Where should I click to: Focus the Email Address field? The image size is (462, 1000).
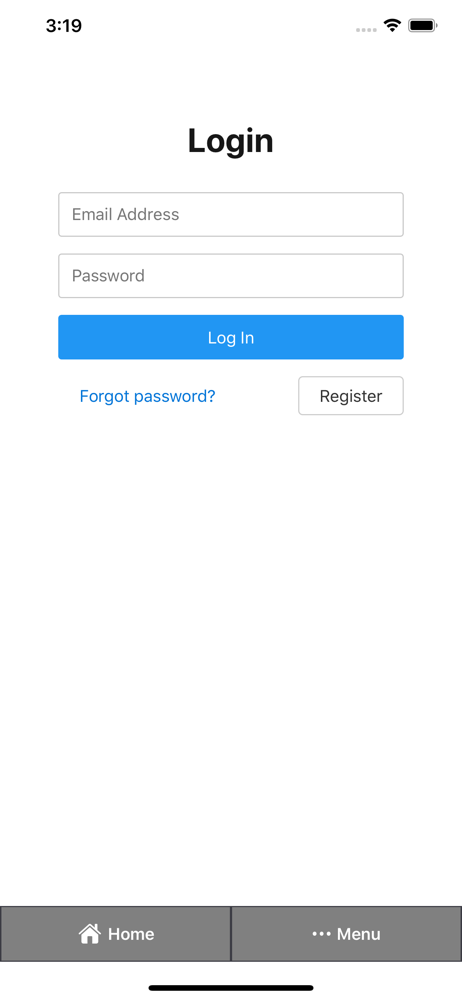[231, 214]
